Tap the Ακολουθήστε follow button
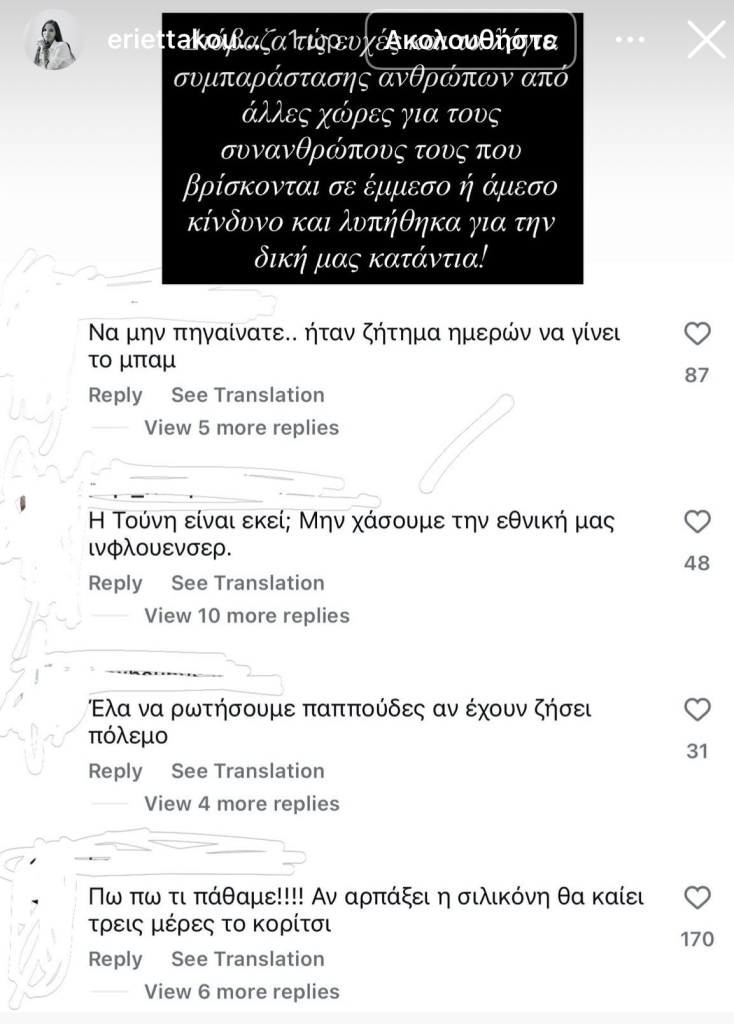The width and height of the screenshot is (734, 1024). [x=470, y=40]
